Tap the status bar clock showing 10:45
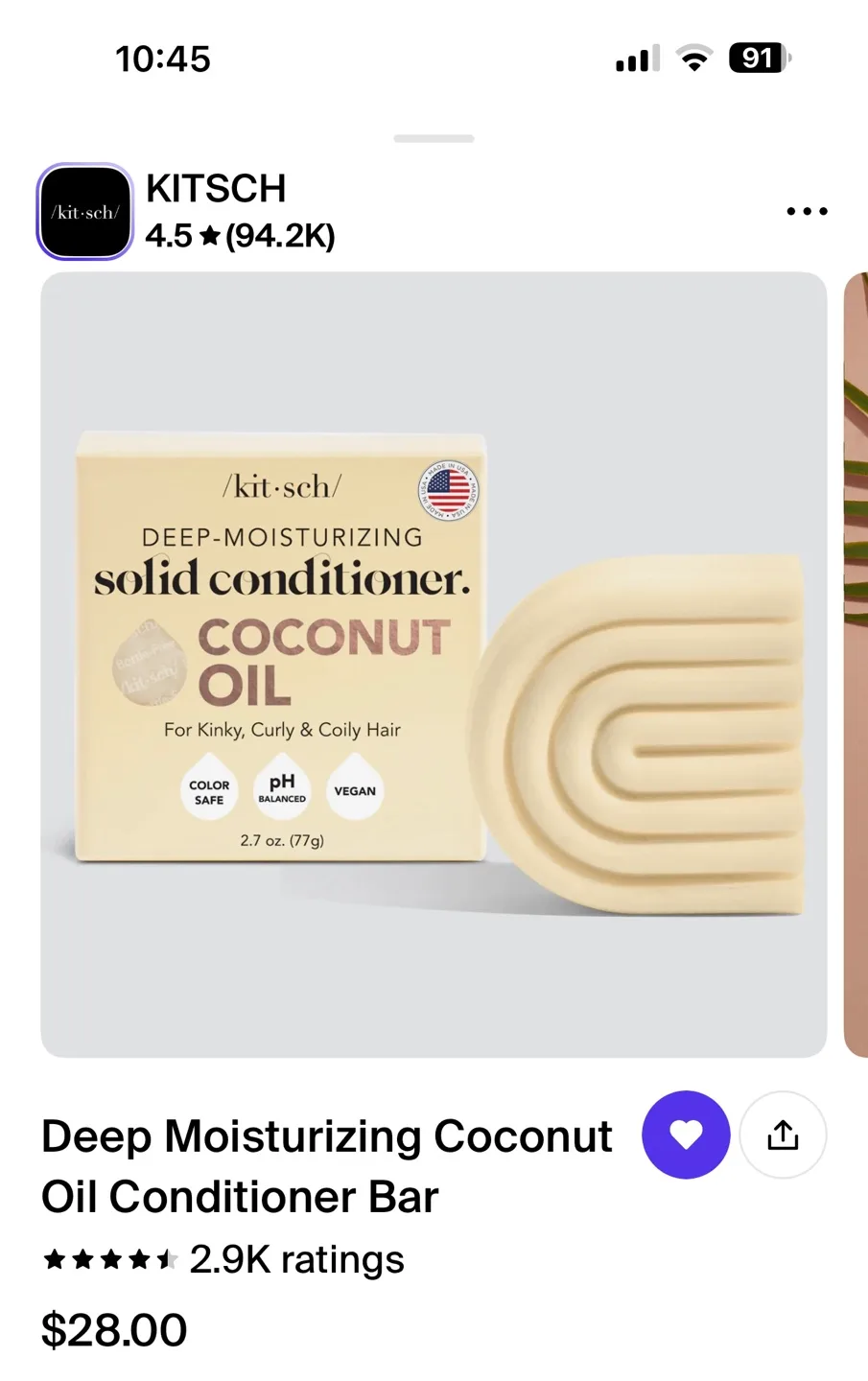The height and width of the screenshot is (1381, 868). [x=163, y=58]
